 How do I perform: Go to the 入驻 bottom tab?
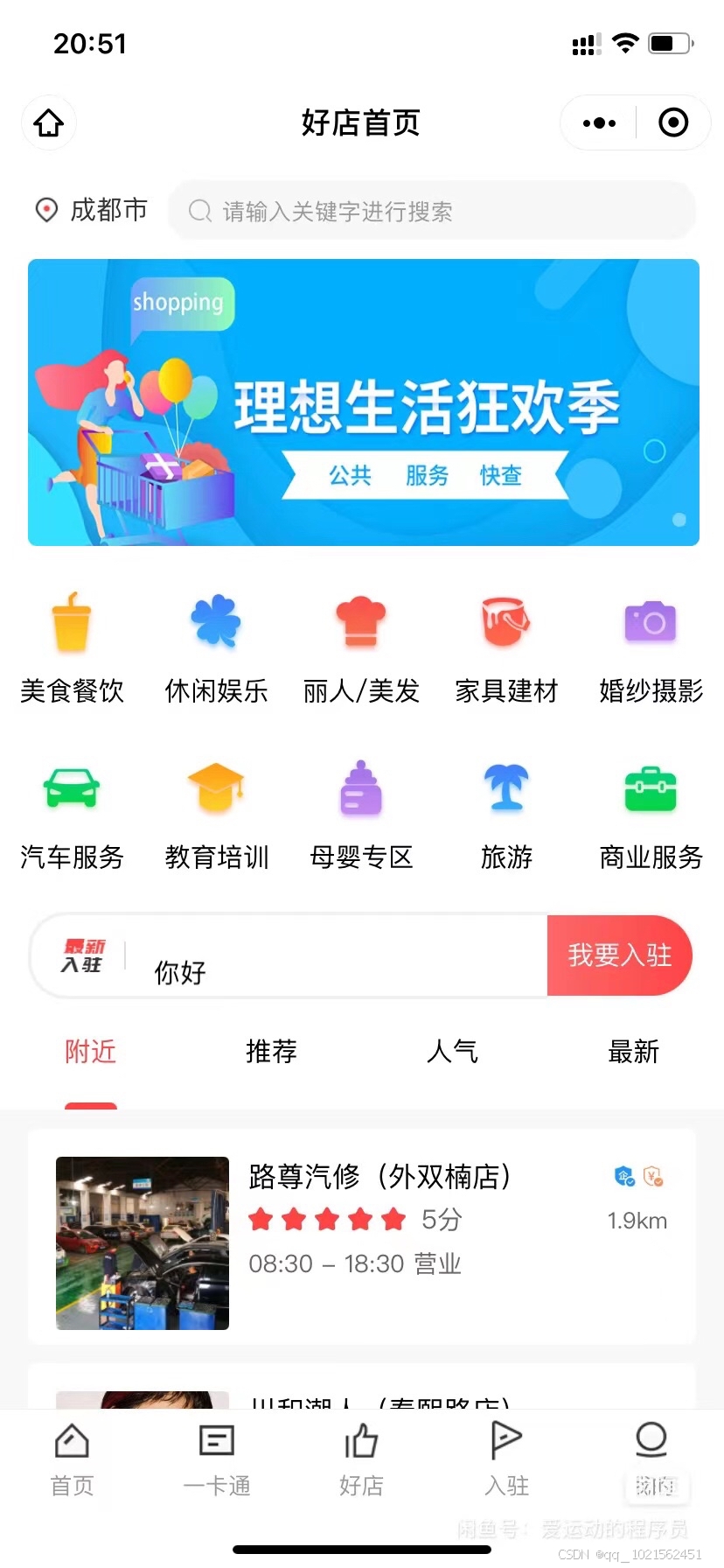[x=506, y=1459]
